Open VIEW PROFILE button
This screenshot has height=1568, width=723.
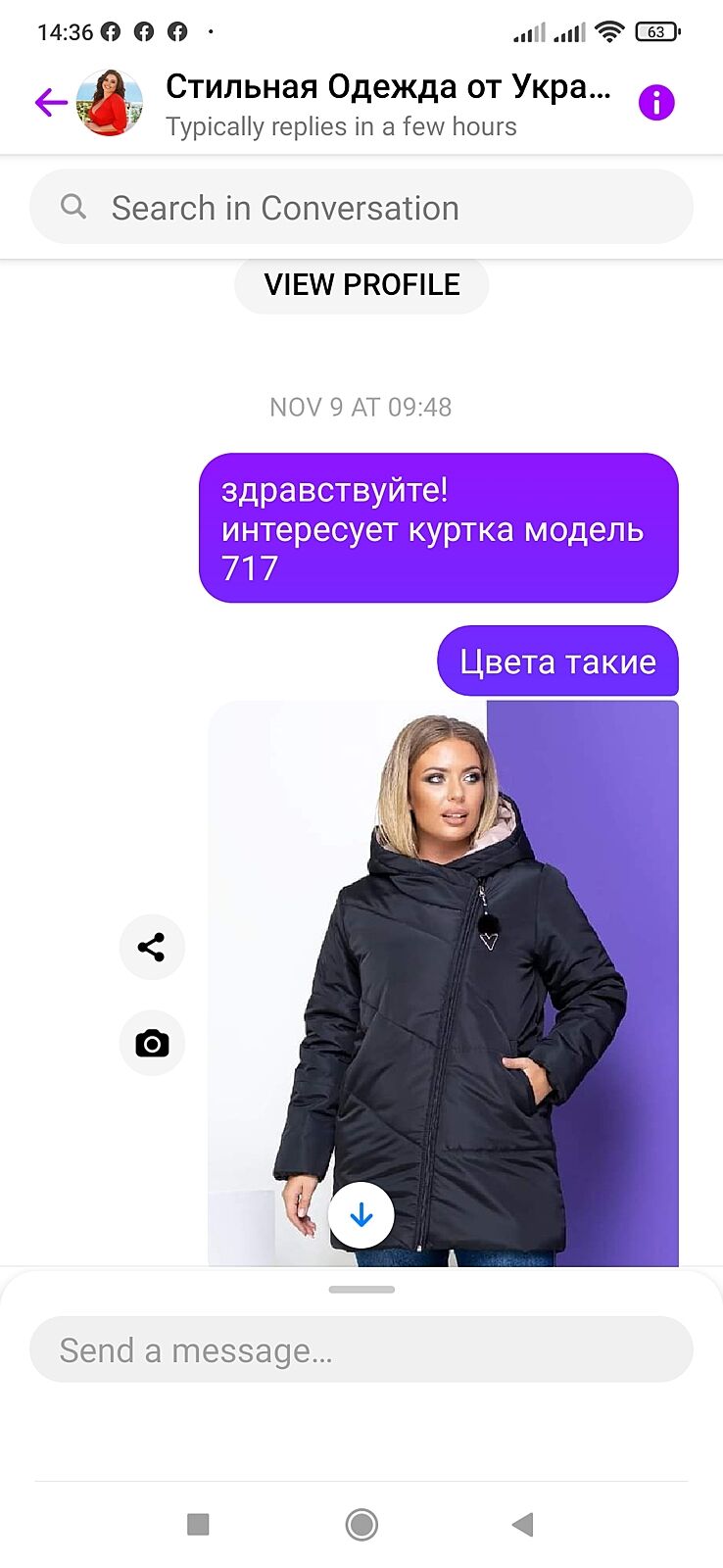click(361, 284)
